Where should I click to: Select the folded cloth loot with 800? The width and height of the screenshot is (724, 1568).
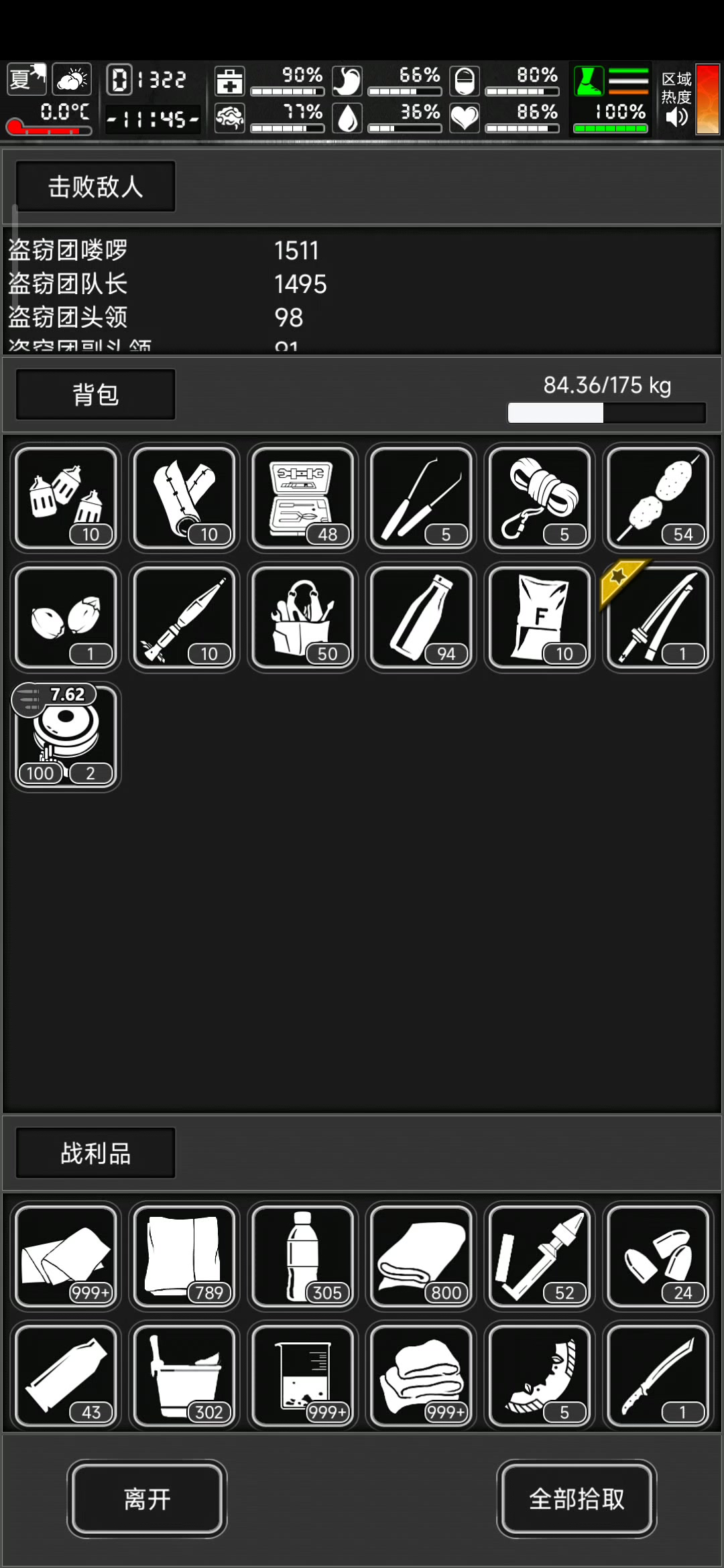click(x=421, y=1256)
